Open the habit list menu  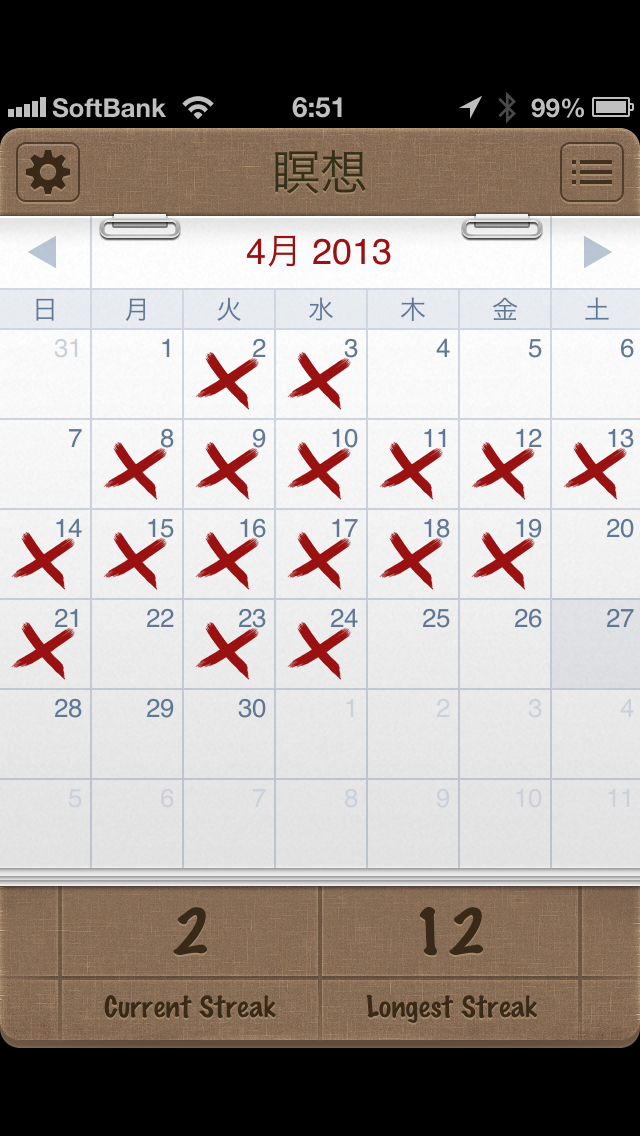tap(591, 173)
